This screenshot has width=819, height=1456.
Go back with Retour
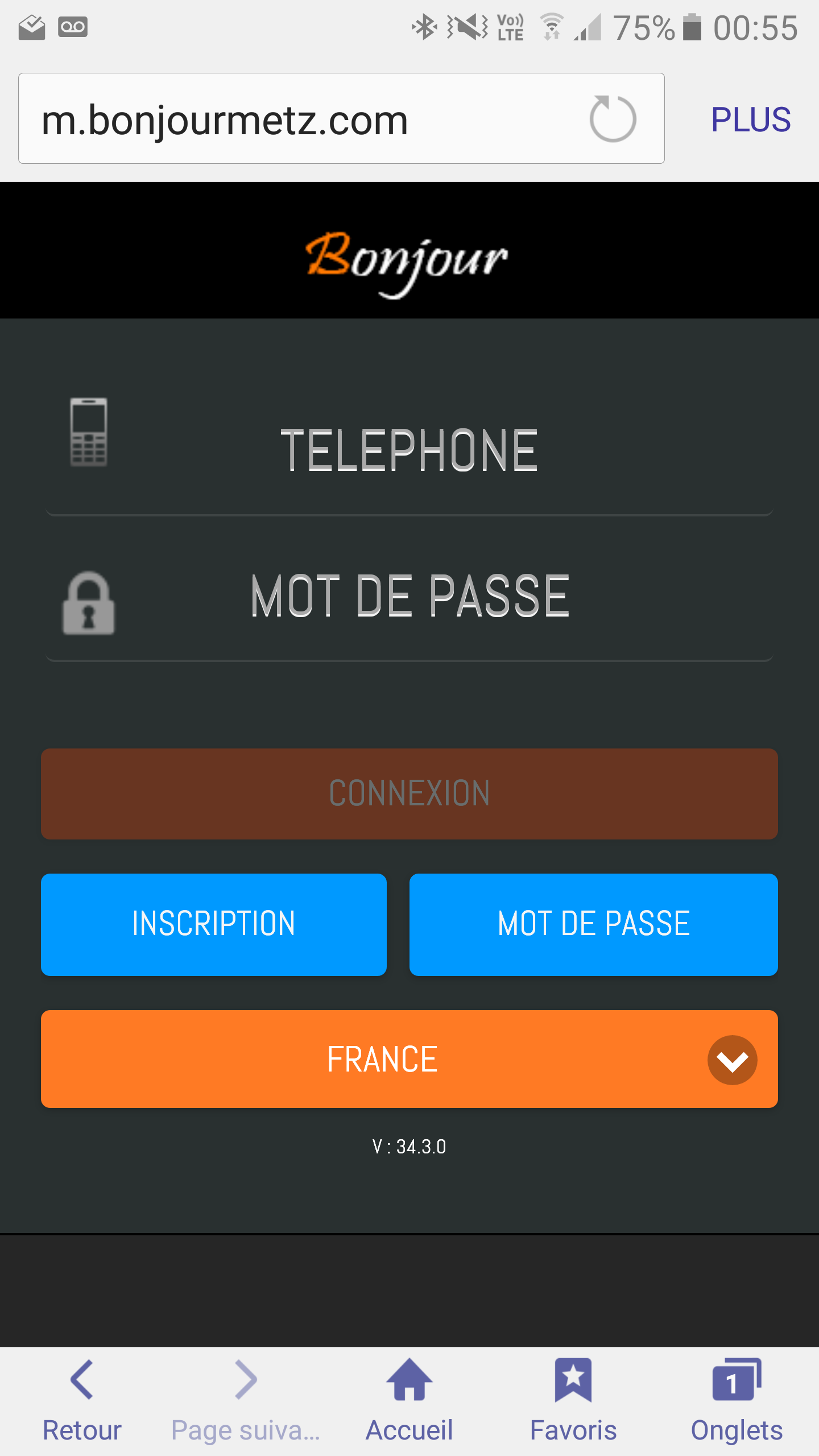click(82, 1401)
